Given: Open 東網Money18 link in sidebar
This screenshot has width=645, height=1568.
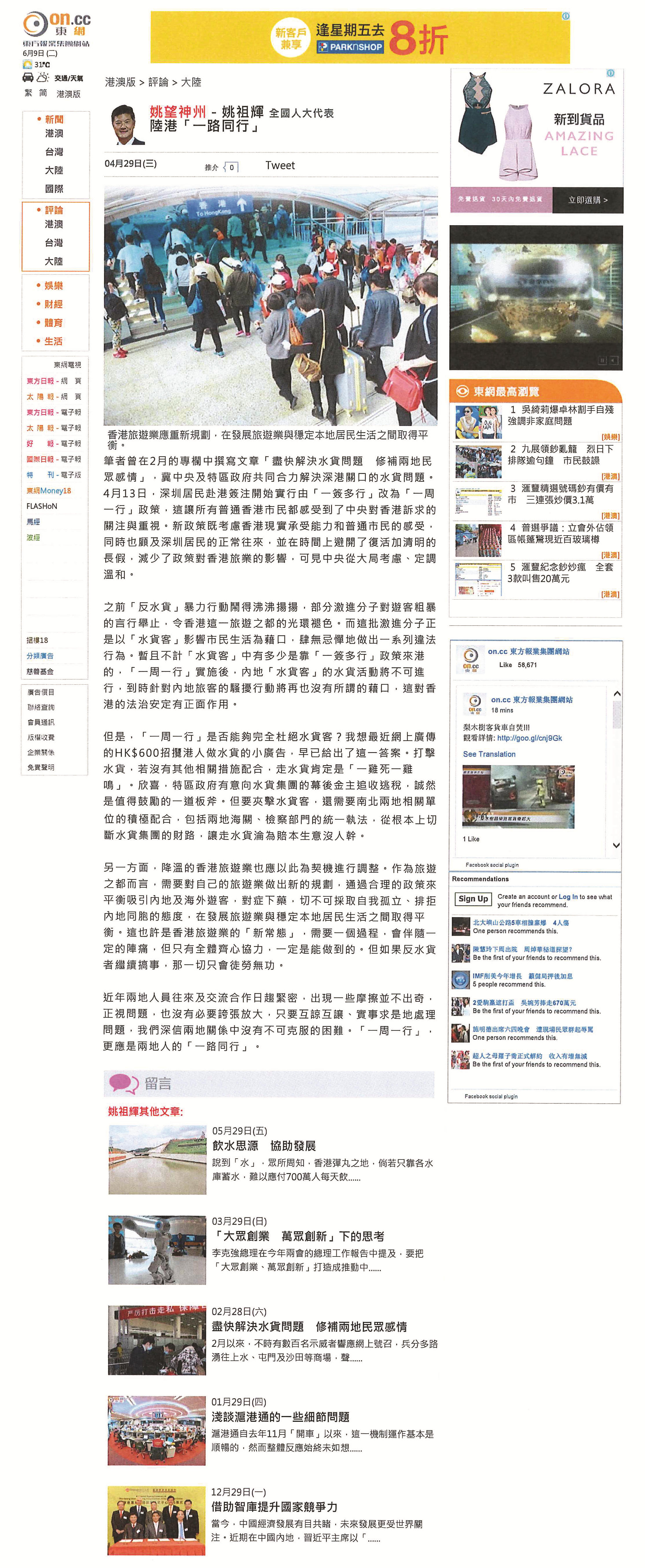Looking at the screenshot, I should (x=49, y=491).
